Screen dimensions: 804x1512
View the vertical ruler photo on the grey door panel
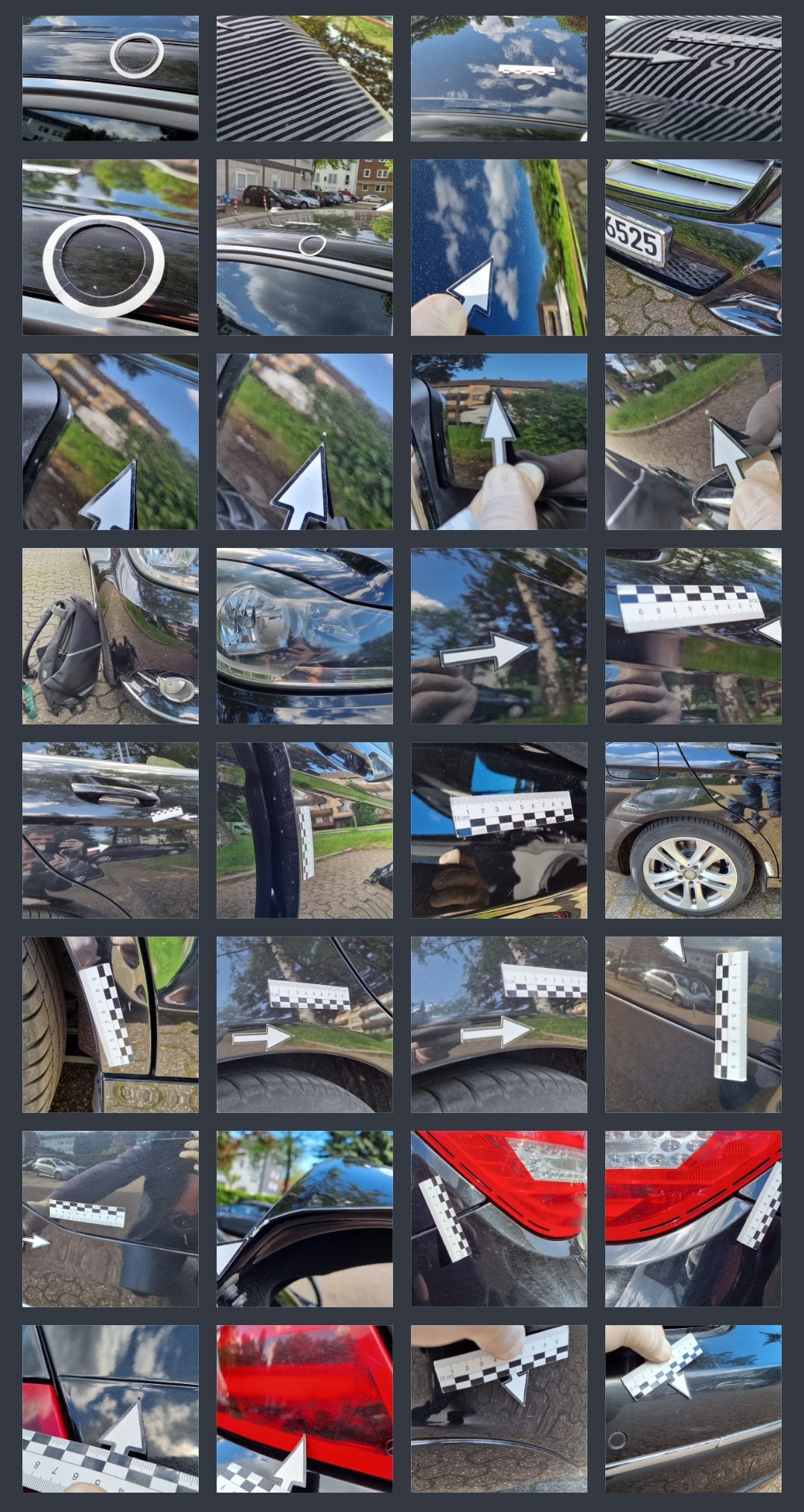pos(693,1024)
